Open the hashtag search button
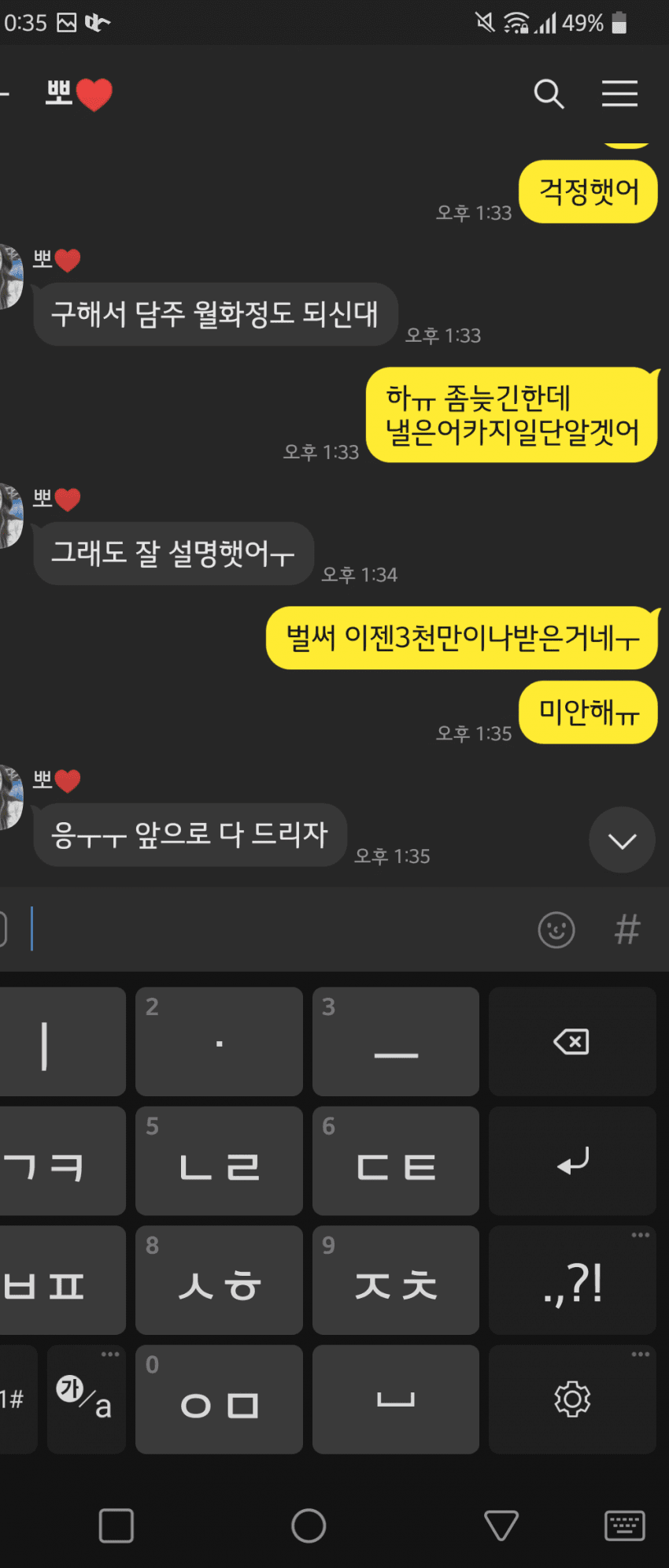 pyautogui.click(x=627, y=930)
